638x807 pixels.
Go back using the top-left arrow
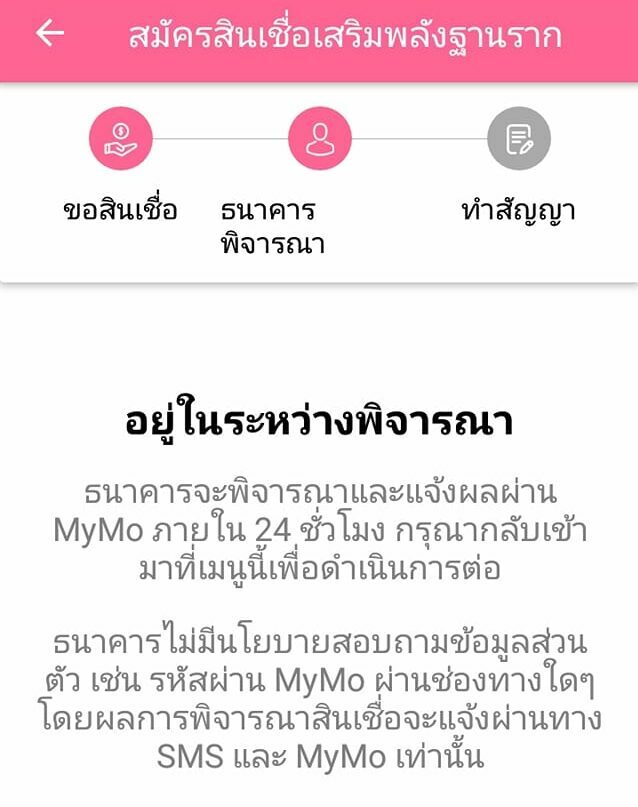pyautogui.click(x=49, y=34)
